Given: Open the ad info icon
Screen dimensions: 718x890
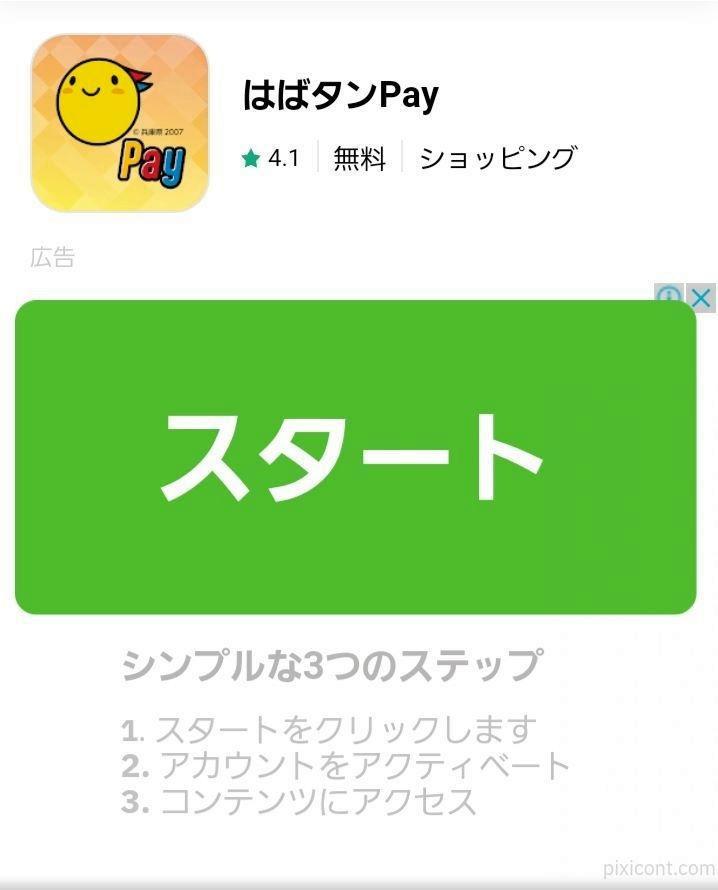Looking at the screenshot, I should (669, 296).
